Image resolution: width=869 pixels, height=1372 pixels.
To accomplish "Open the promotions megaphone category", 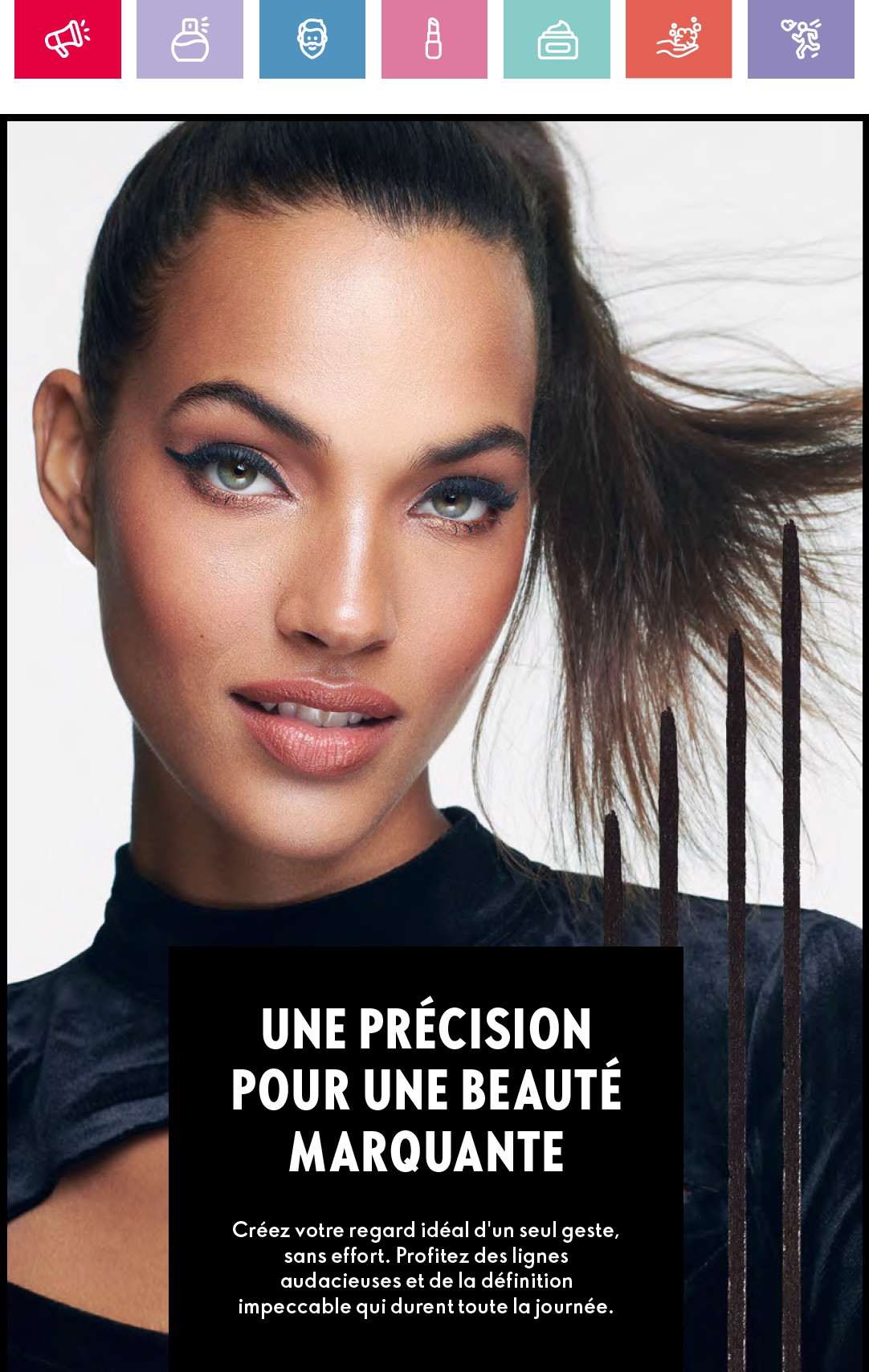I will (x=67, y=39).
